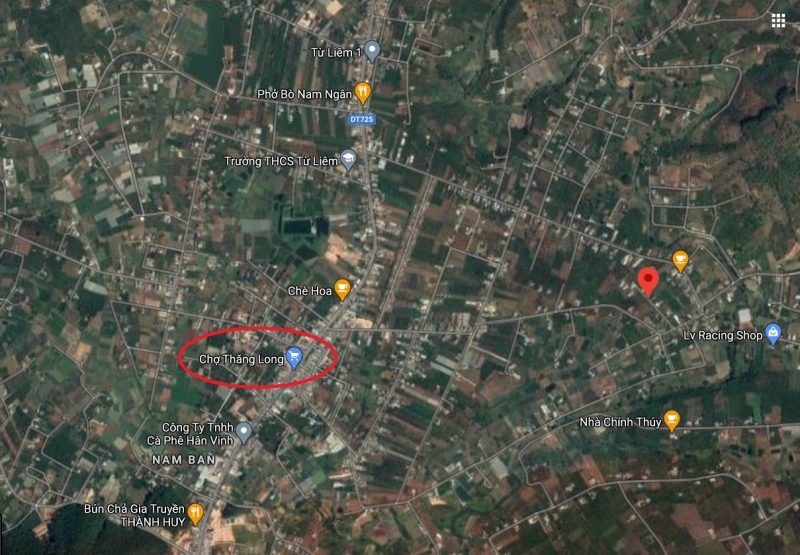Open Phở Bò Nam Ngân restaurant pin
This screenshot has height=555, width=800.
coord(363,92)
